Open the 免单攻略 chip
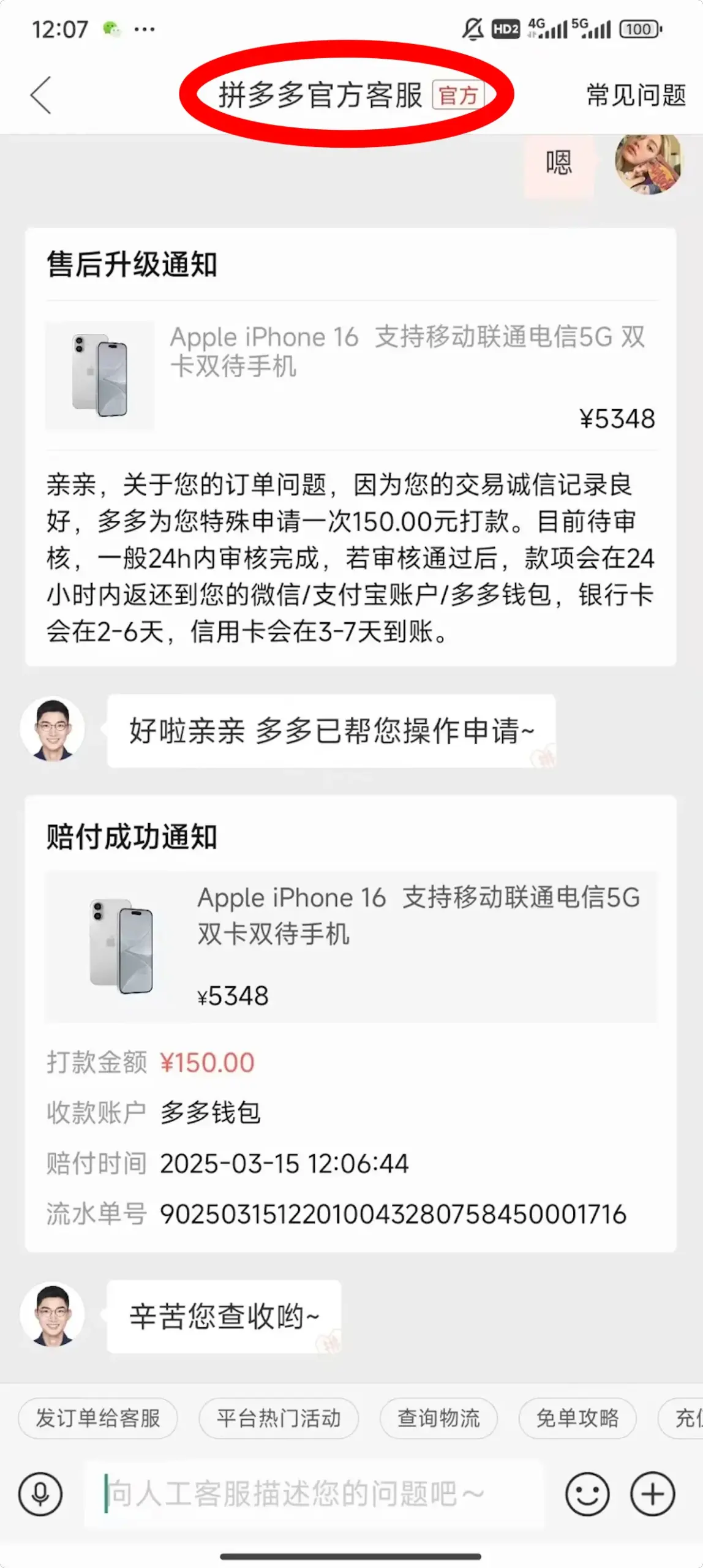703x1568 pixels. pyautogui.click(x=577, y=1418)
